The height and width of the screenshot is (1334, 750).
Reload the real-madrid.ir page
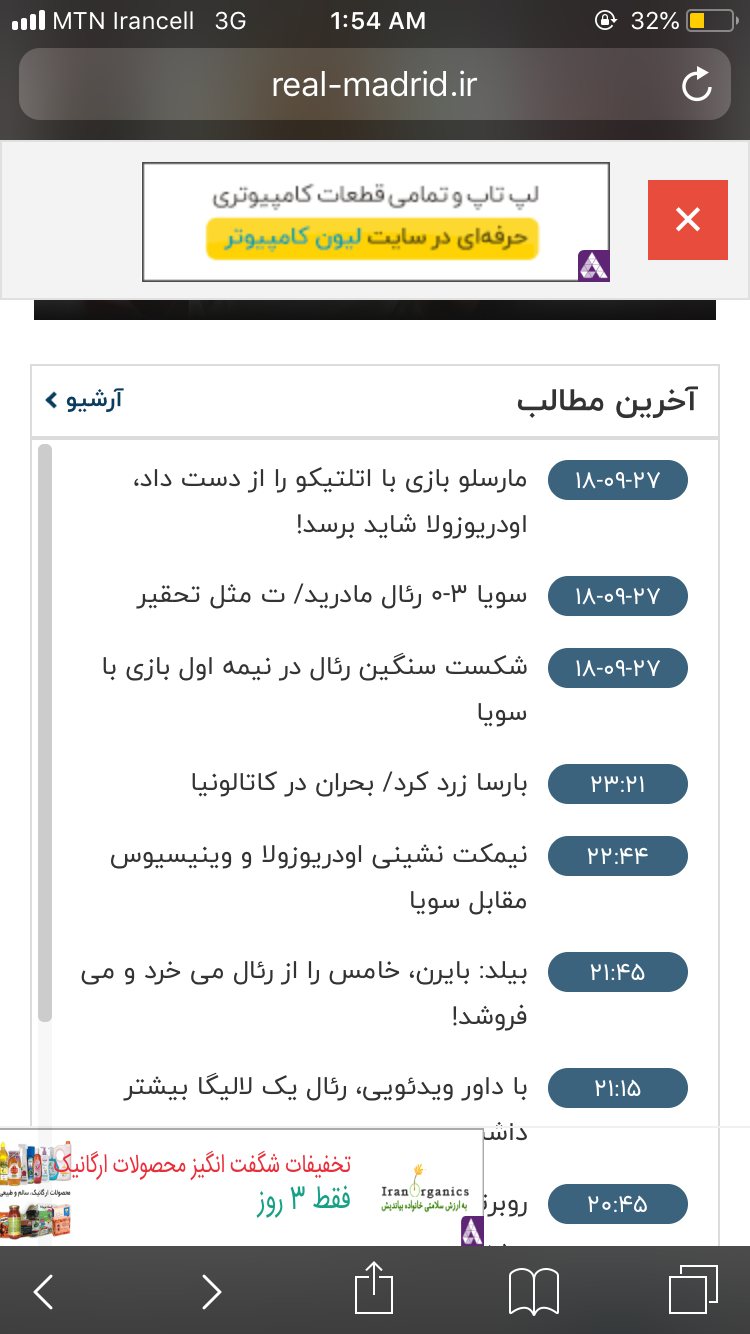coord(696,85)
